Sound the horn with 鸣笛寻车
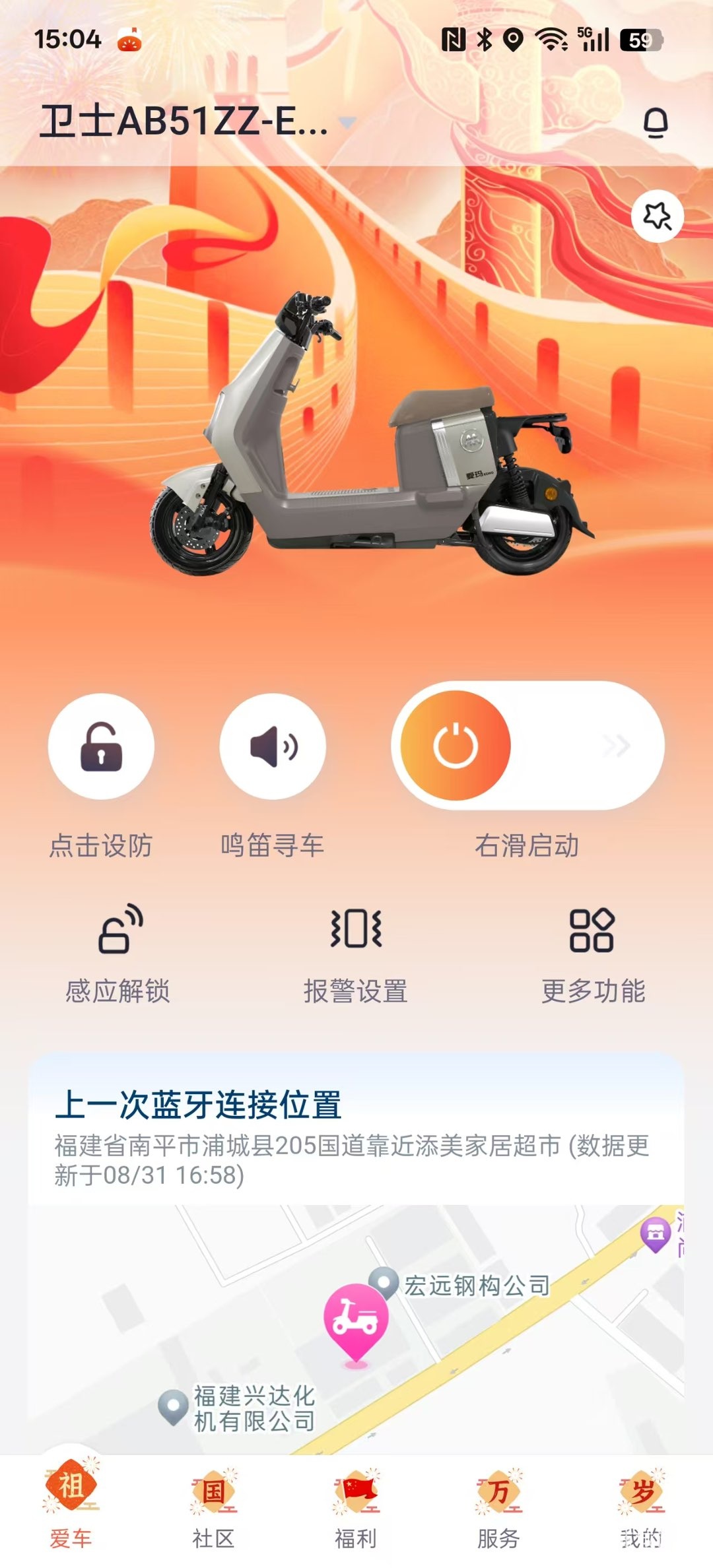The image size is (713, 1568). pyautogui.click(x=273, y=746)
